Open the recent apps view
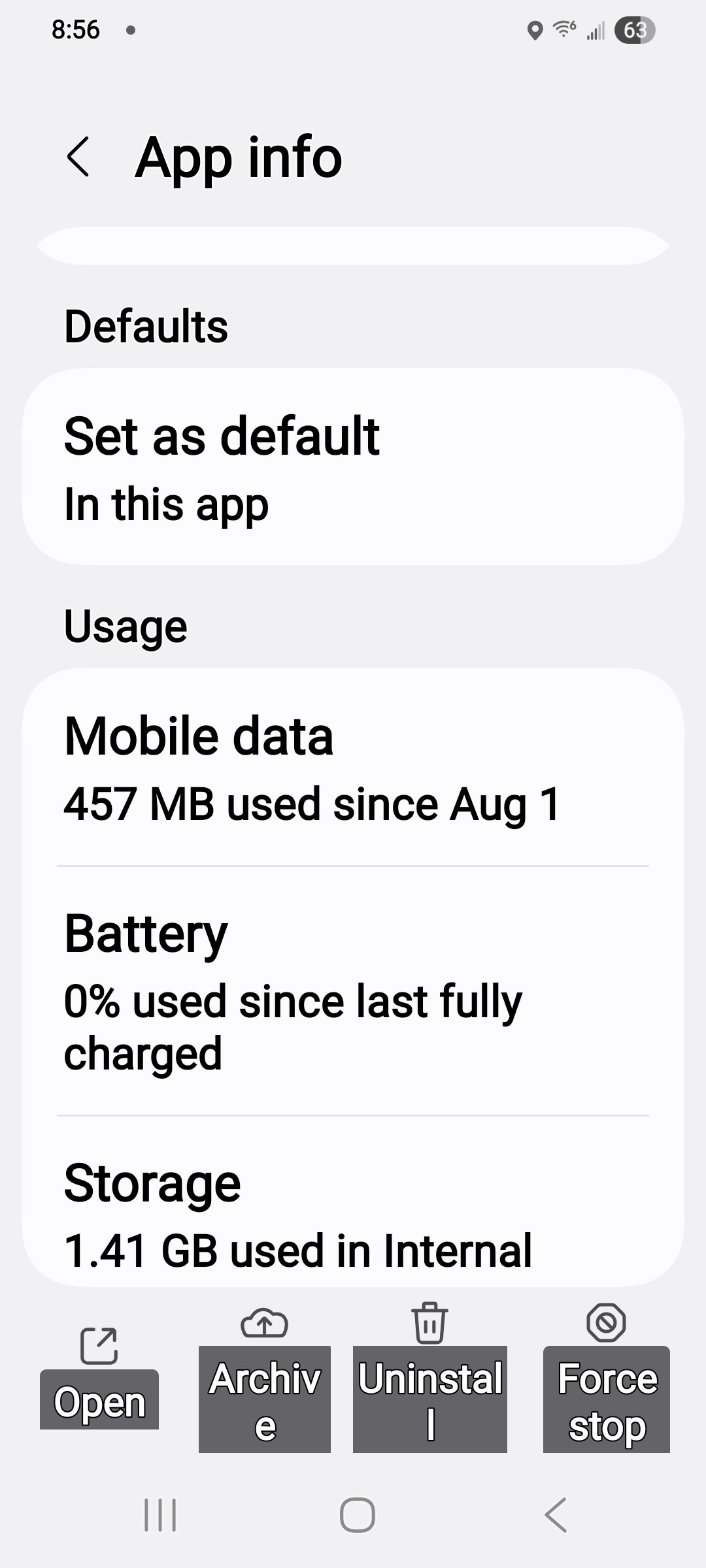Image resolution: width=706 pixels, height=1568 pixels. click(x=160, y=1515)
